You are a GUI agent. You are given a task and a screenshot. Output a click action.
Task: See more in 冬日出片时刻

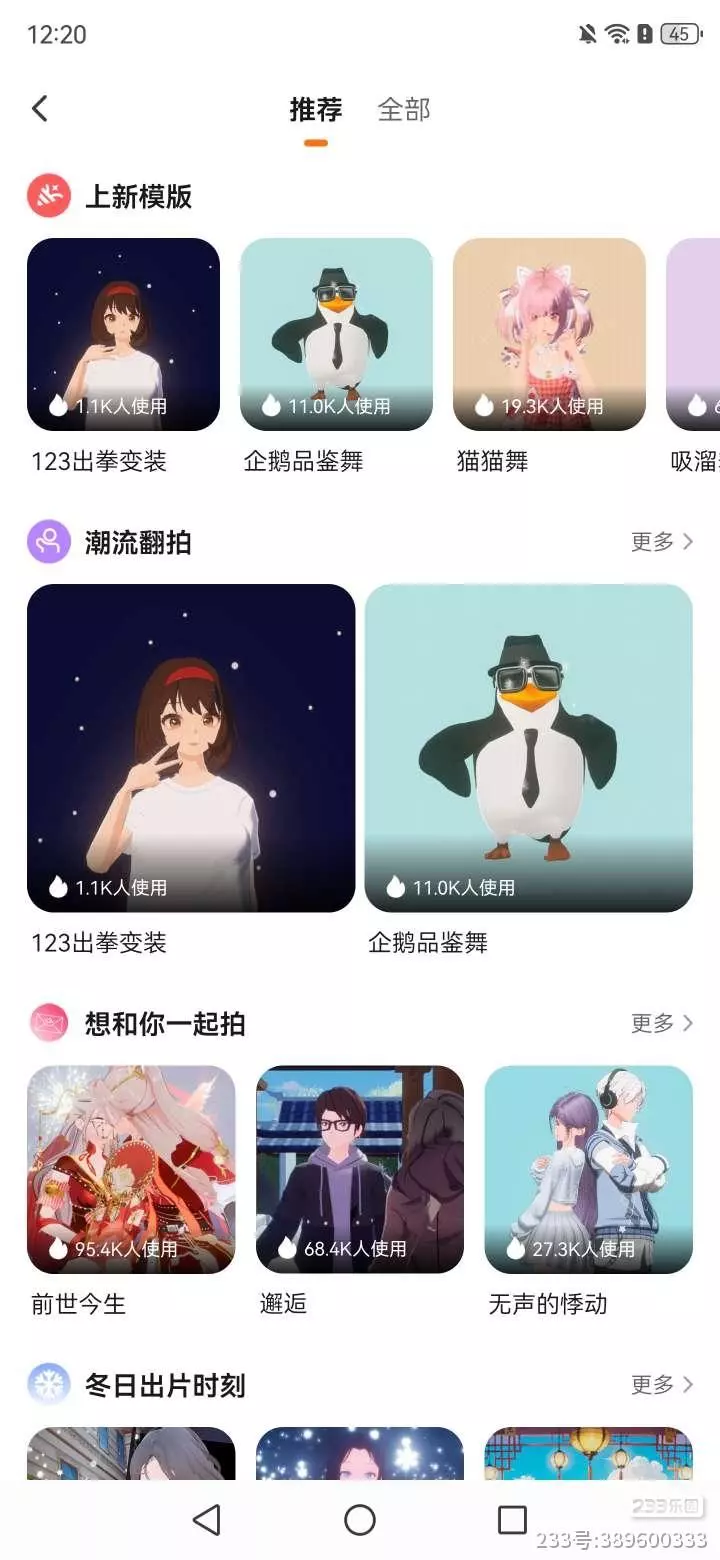click(661, 1385)
